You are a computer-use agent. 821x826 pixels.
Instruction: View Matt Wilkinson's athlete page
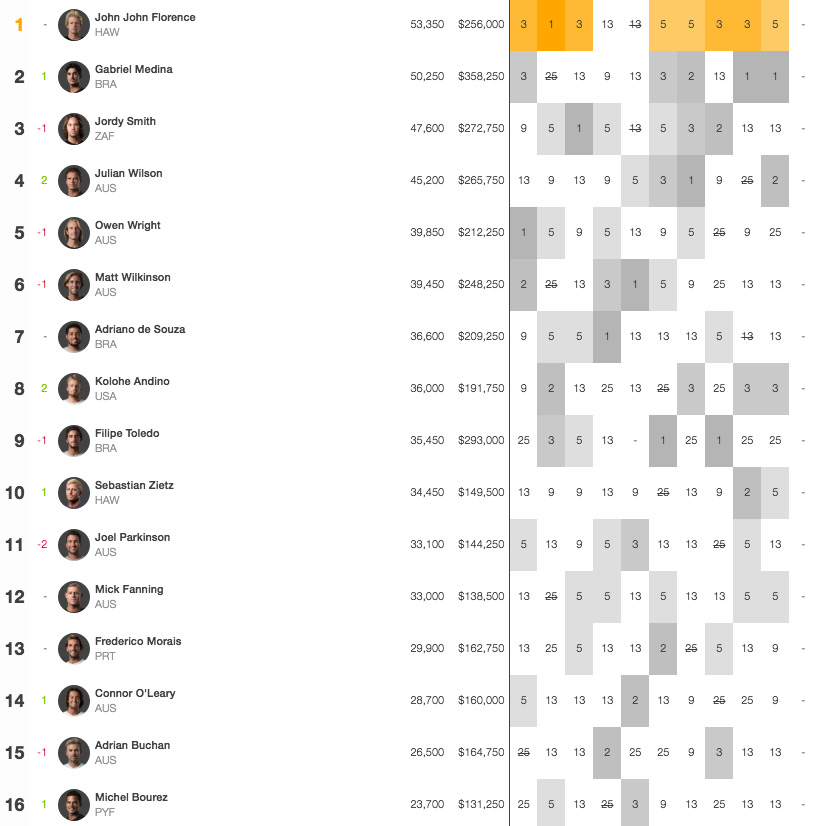pos(132,278)
